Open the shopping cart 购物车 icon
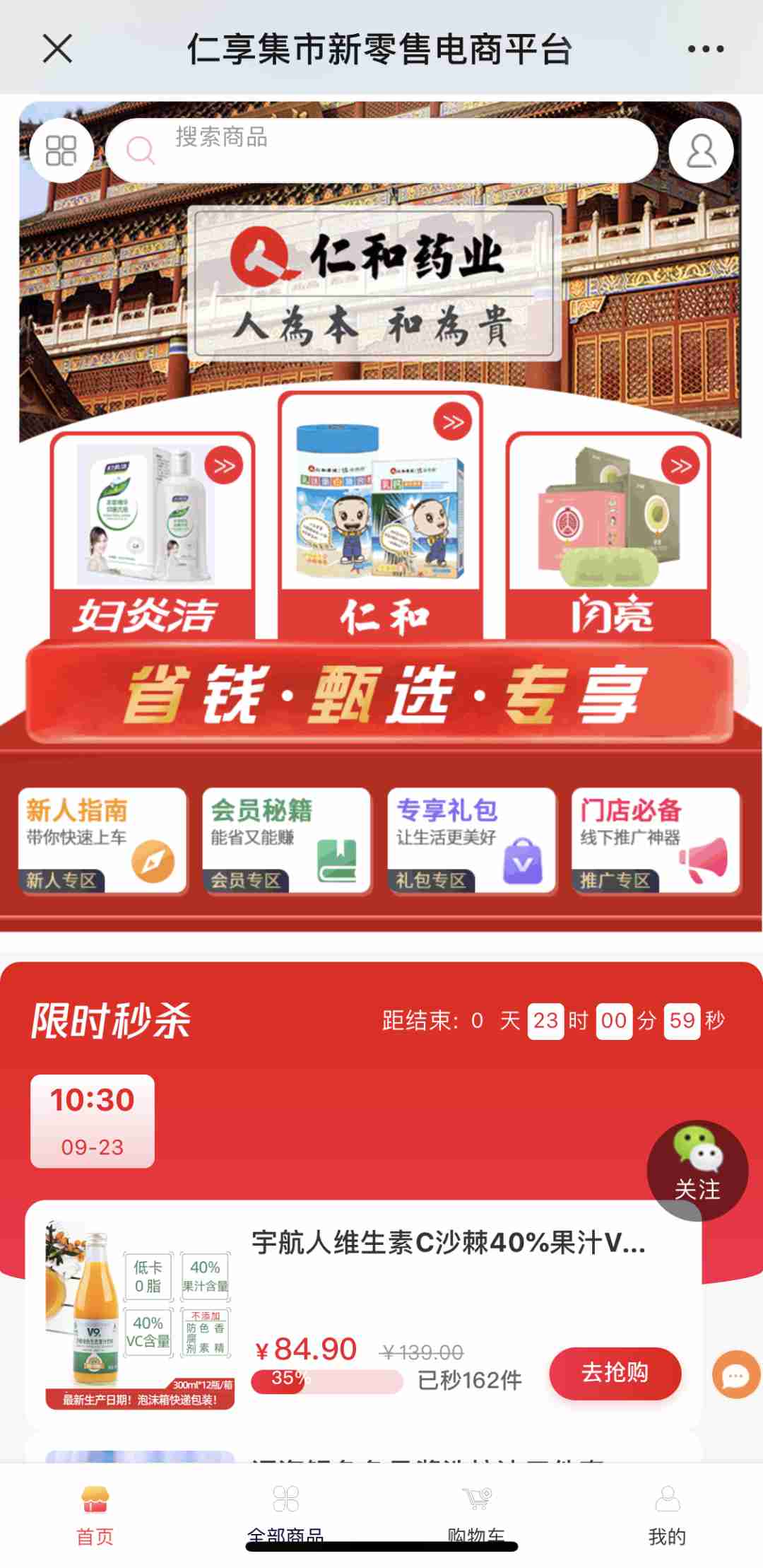The height and width of the screenshot is (1568, 763). pos(478,1507)
